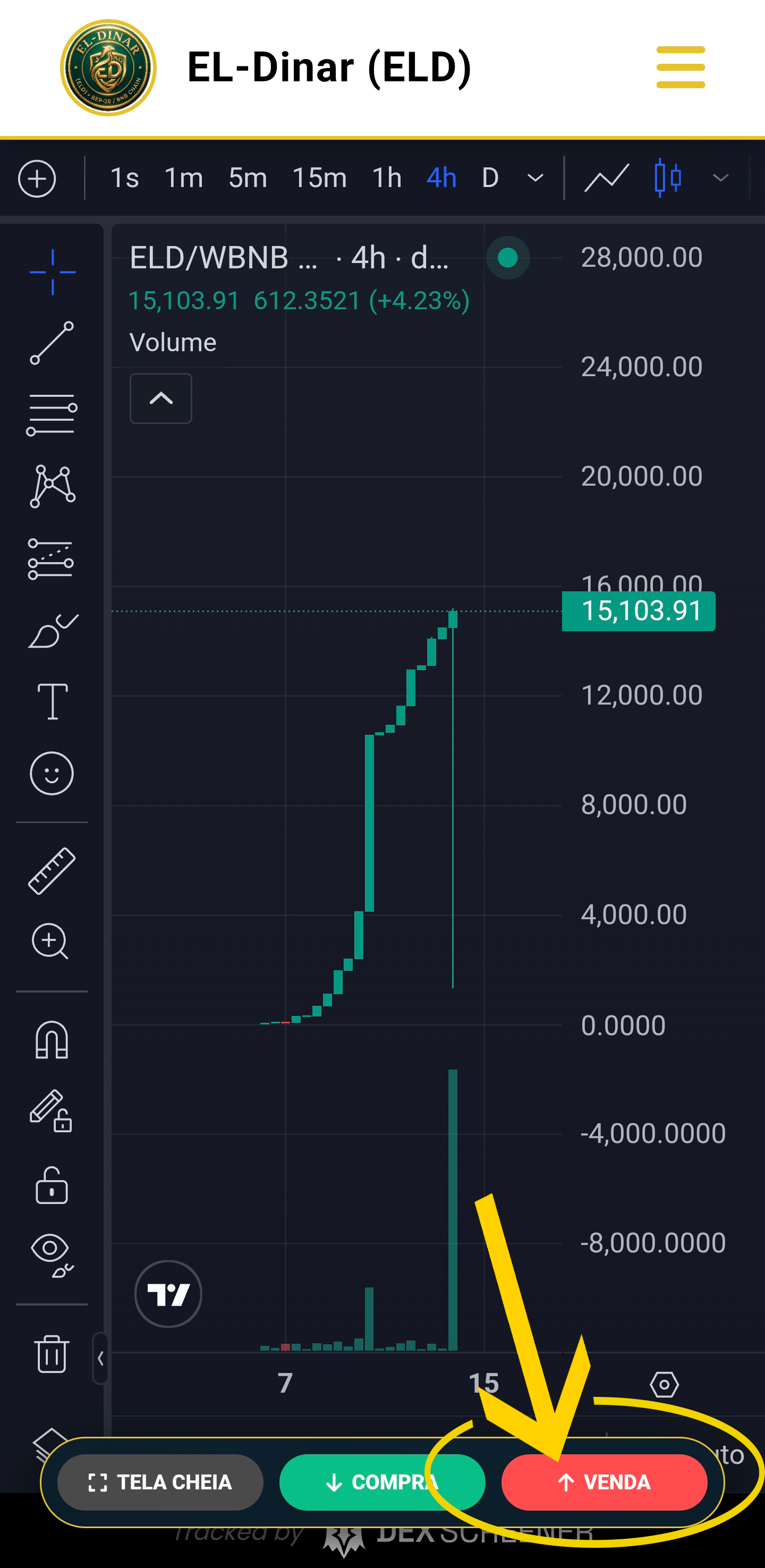Image resolution: width=765 pixels, height=1568 pixels.
Task: Switch chart interval to 1s
Action: [x=124, y=179]
